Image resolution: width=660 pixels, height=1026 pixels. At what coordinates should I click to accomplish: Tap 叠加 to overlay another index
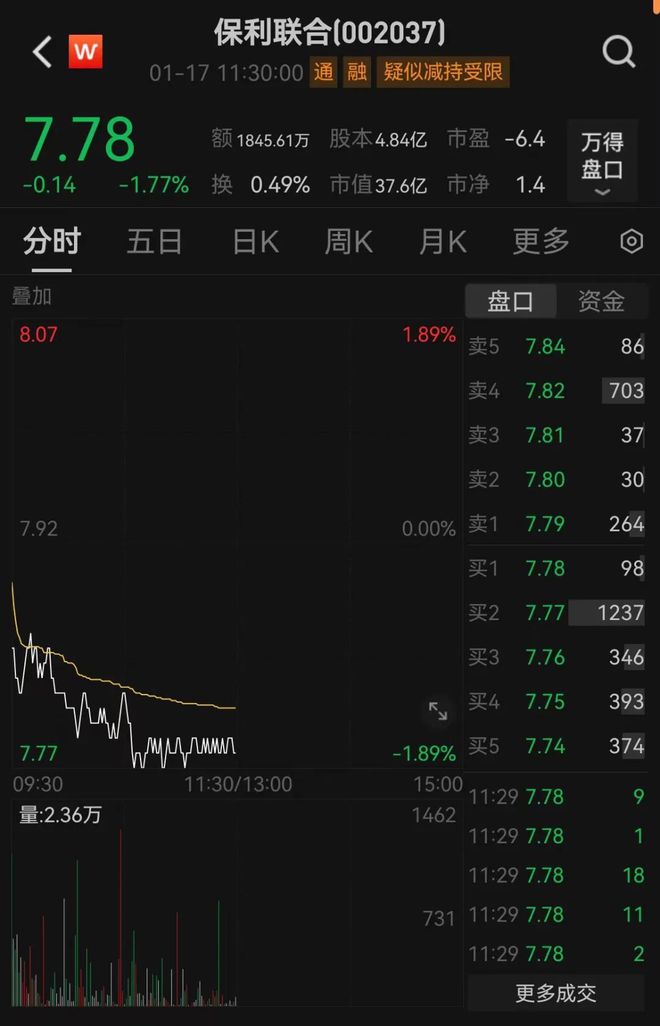point(32,296)
